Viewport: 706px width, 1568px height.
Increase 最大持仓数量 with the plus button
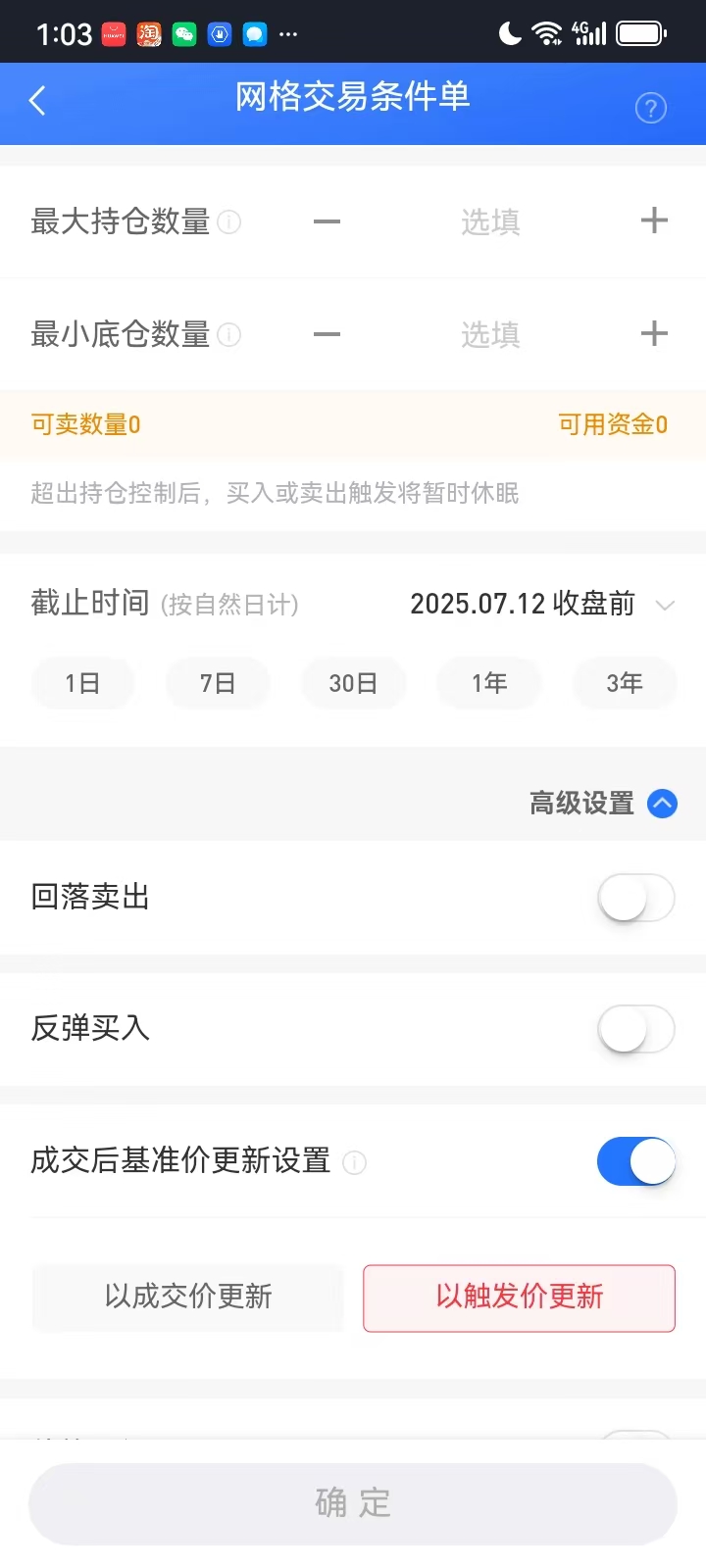[x=654, y=221]
